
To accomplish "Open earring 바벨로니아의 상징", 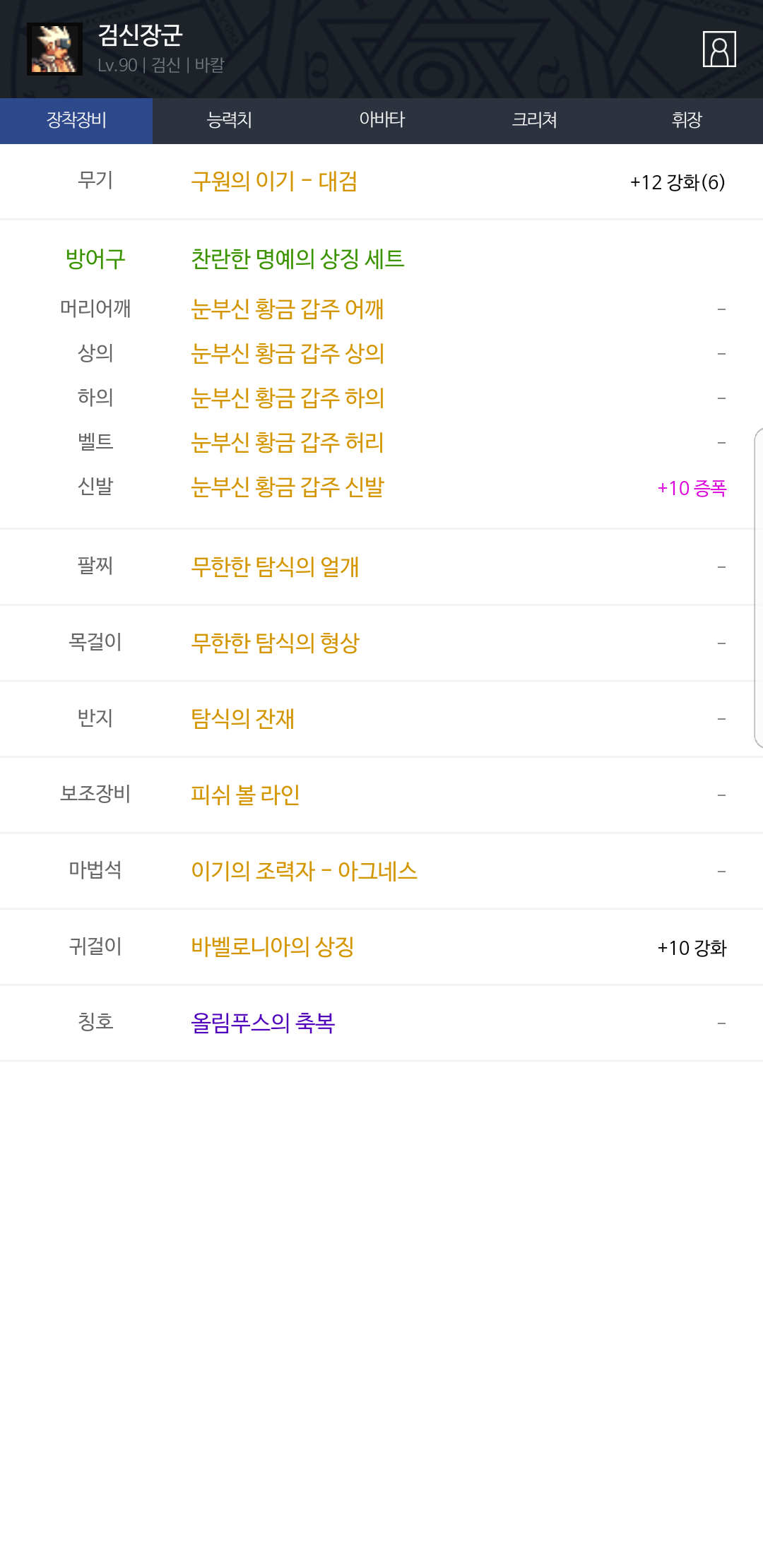I will [x=272, y=946].
